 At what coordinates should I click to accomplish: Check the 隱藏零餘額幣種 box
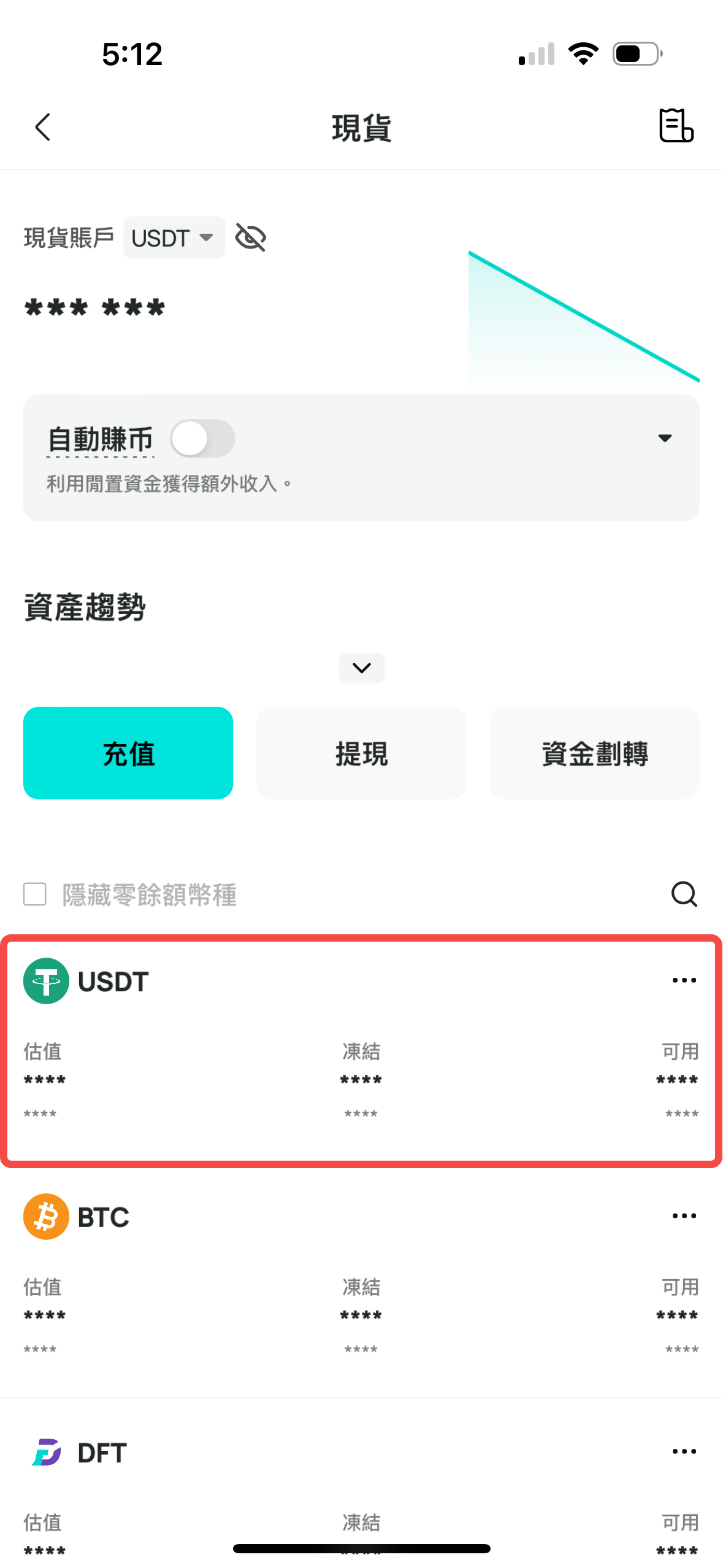coord(35,894)
